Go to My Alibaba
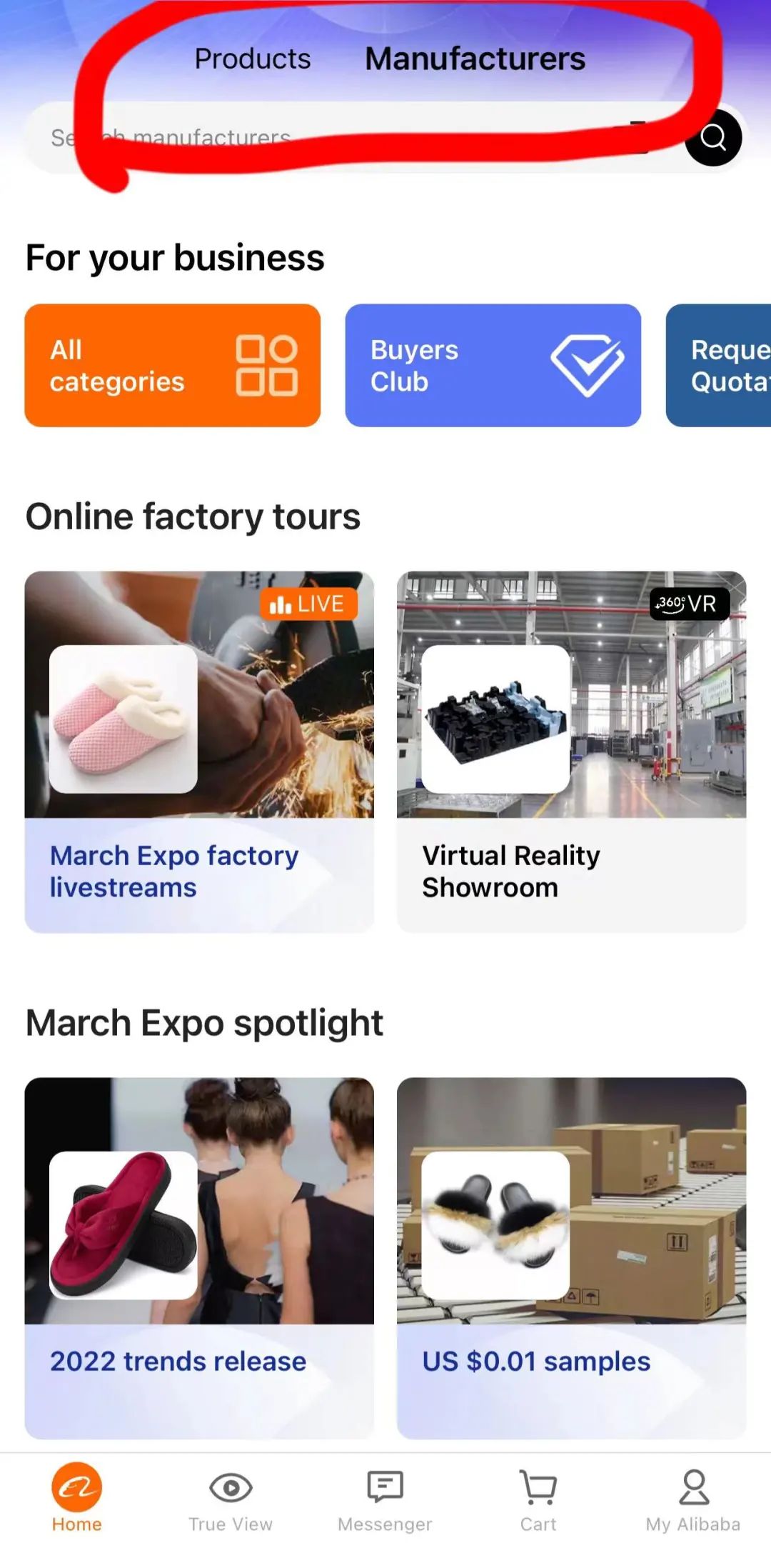The image size is (771, 1568). [693, 1498]
